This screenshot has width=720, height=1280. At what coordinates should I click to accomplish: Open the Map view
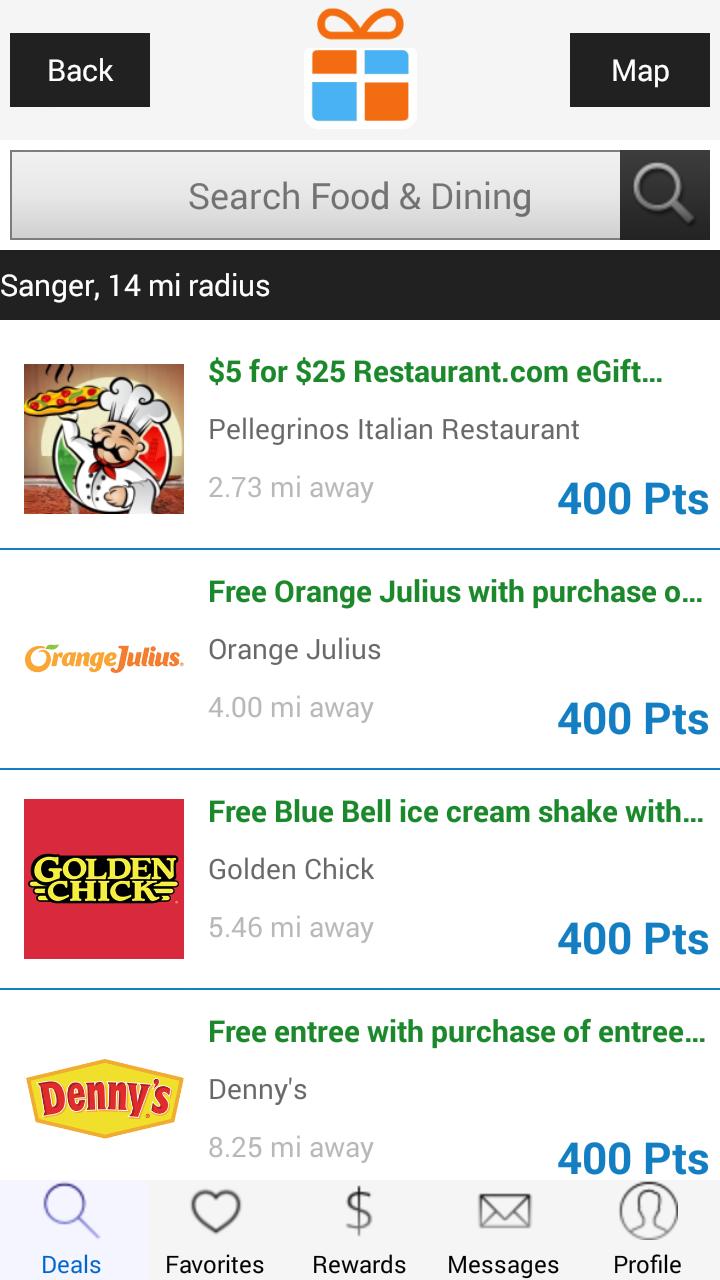(640, 70)
